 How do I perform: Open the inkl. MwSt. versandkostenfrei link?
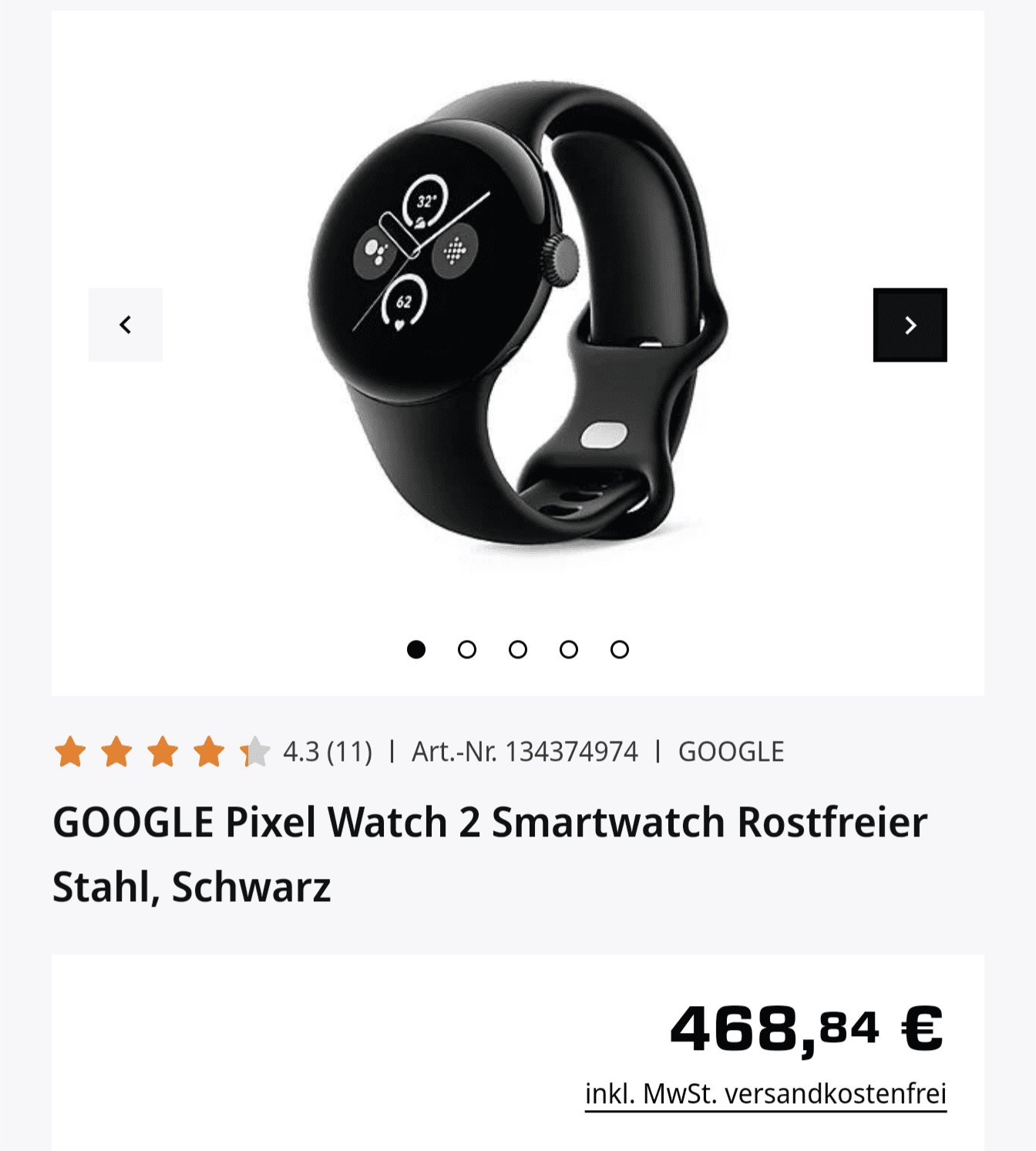[x=765, y=1093]
